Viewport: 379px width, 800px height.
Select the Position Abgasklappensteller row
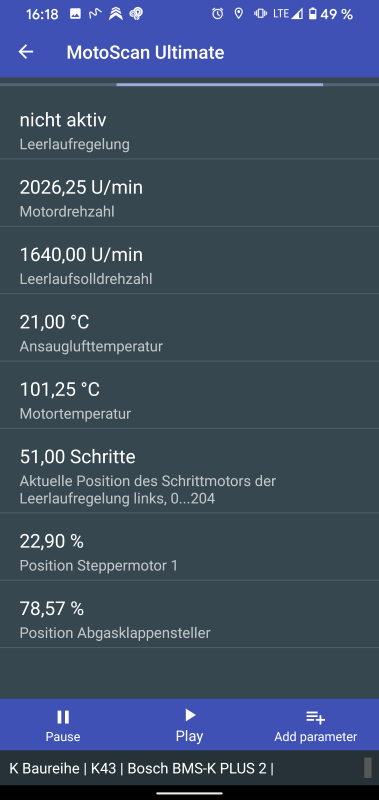point(189,614)
